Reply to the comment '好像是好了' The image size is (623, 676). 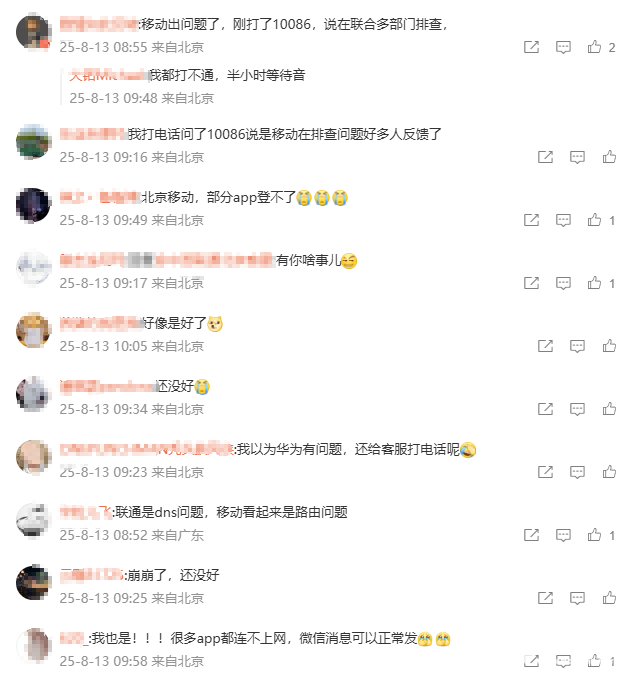[577, 346]
